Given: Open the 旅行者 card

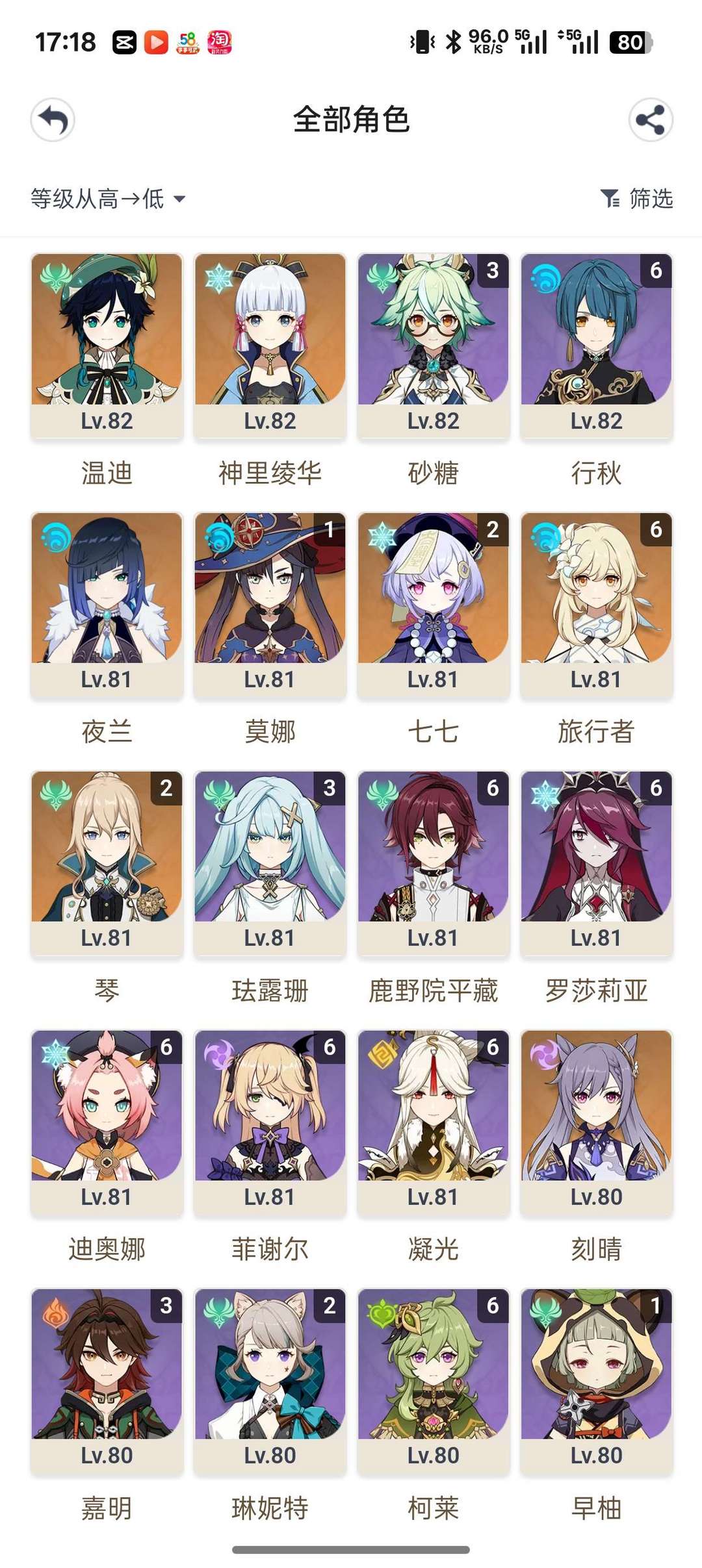Looking at the screenshot, I should (596, 604).
